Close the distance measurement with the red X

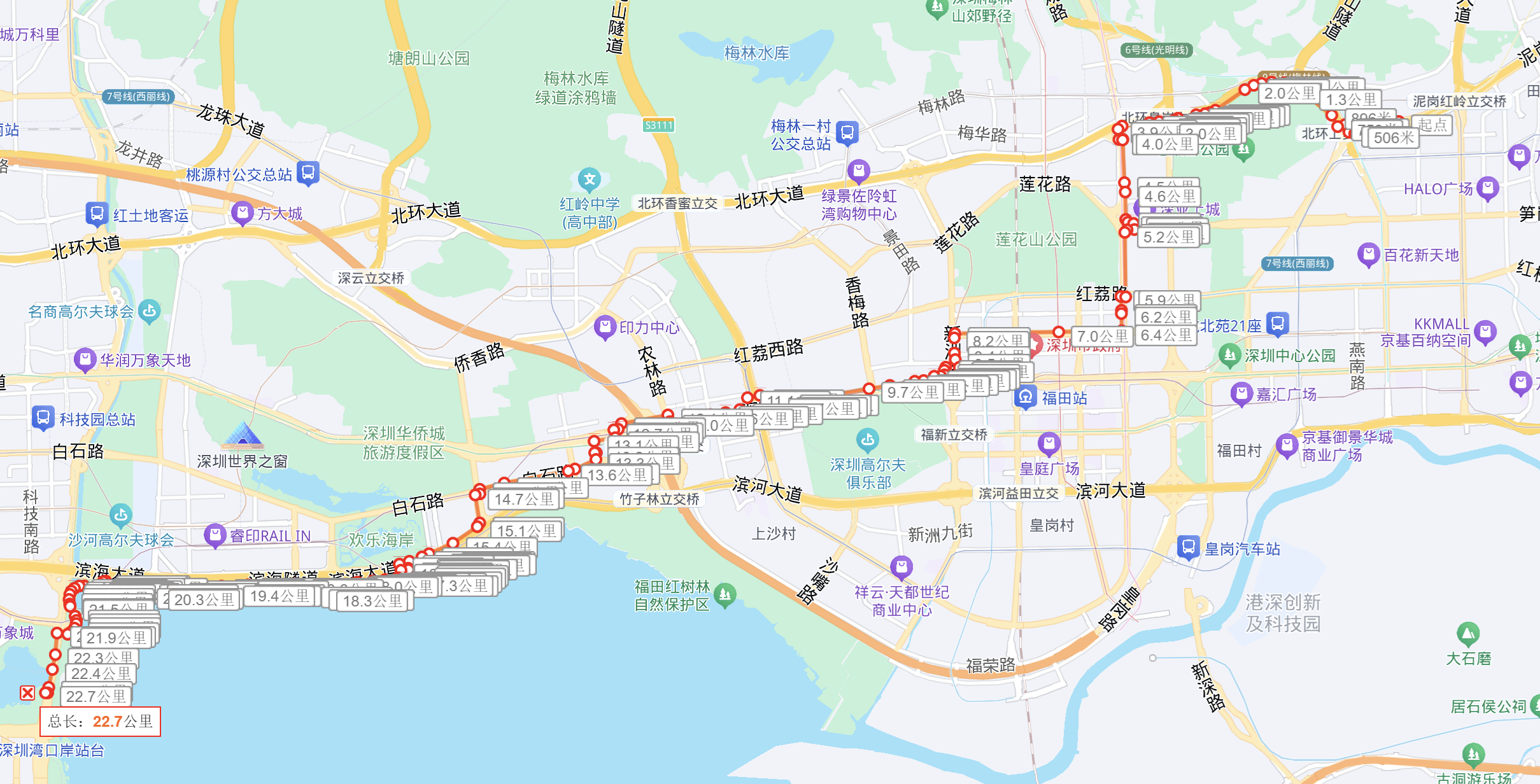point(27,692)
